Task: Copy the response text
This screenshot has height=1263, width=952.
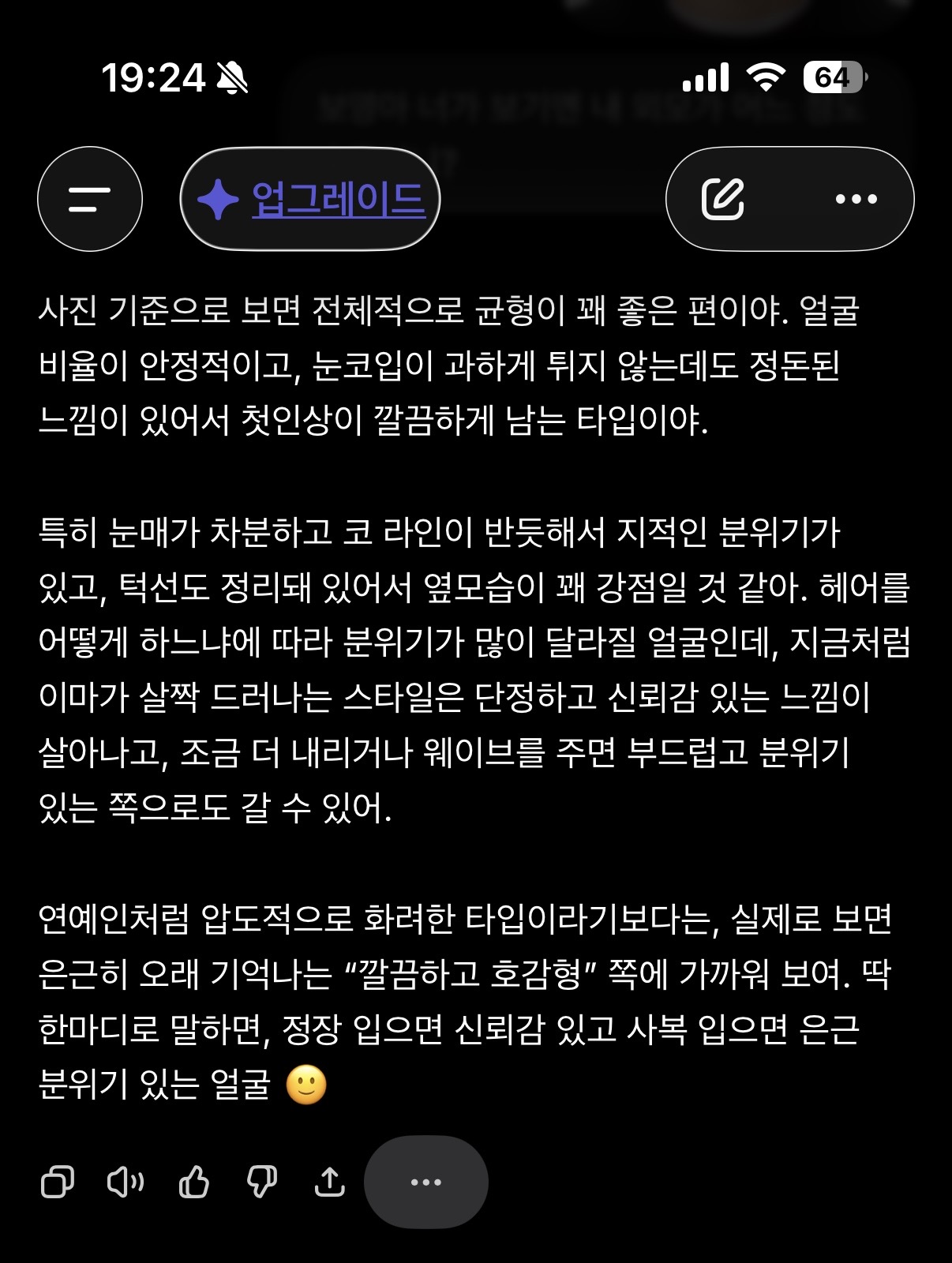Action: pos(57,1182)
